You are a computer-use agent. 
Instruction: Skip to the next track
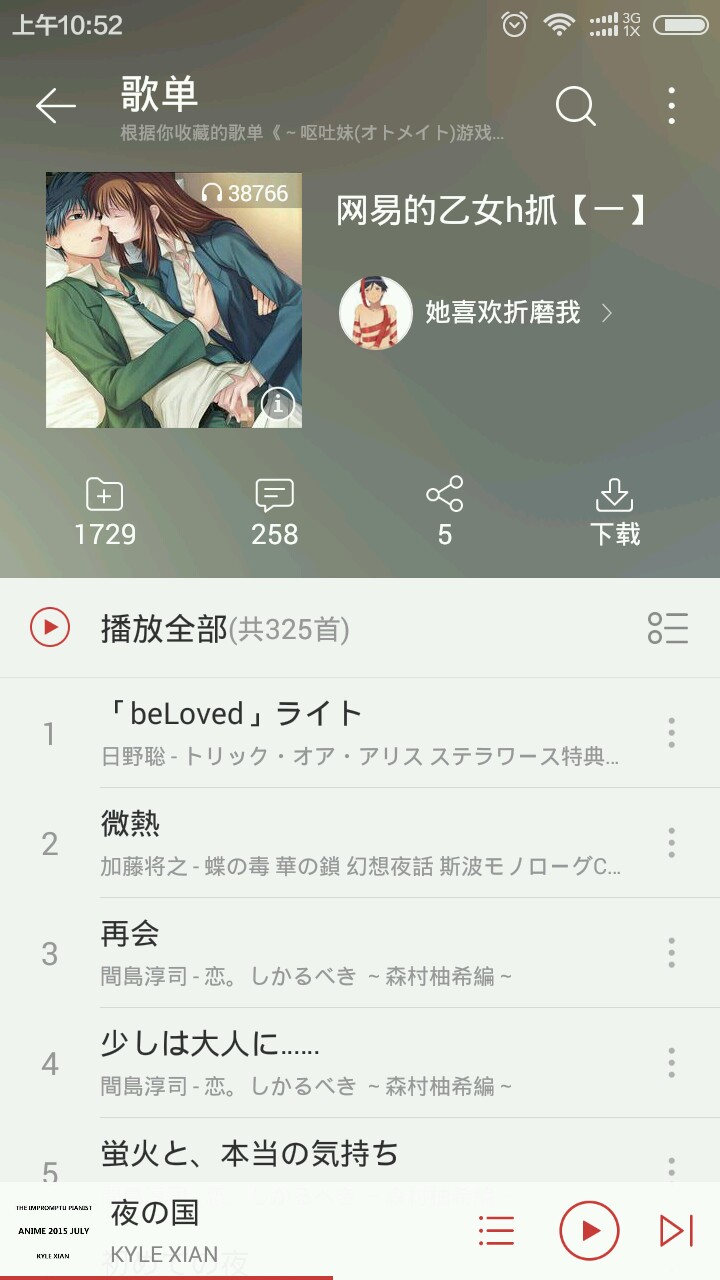pos(676,1230)
